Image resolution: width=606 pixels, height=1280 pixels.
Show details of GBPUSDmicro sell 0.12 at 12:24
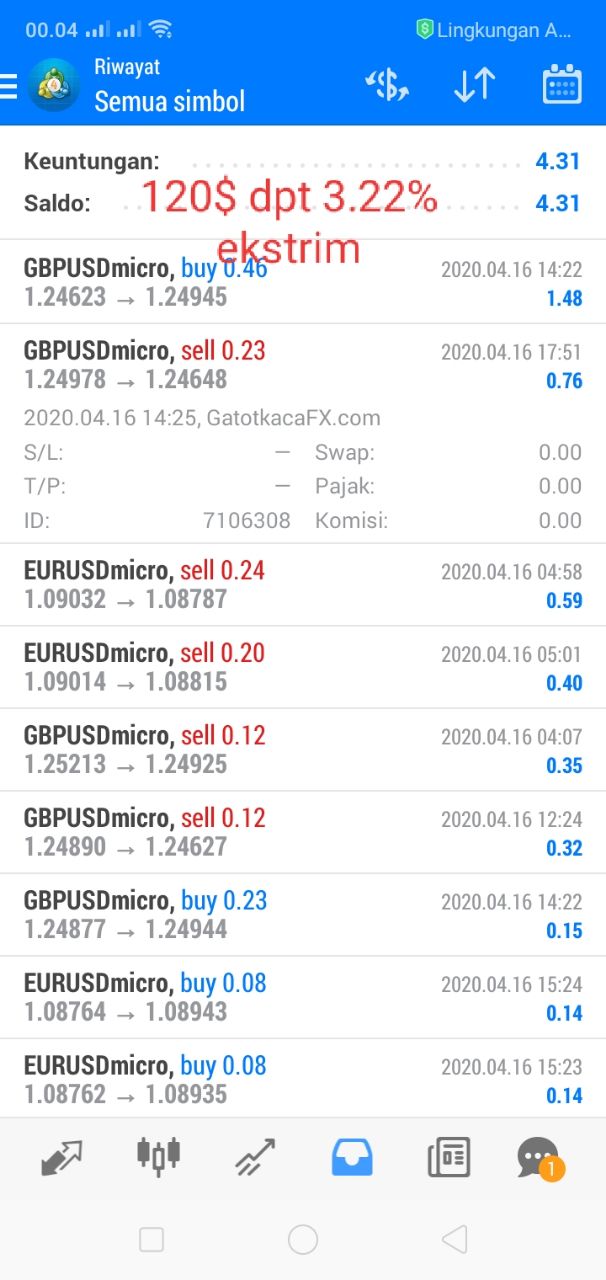[x=302, y=832]
